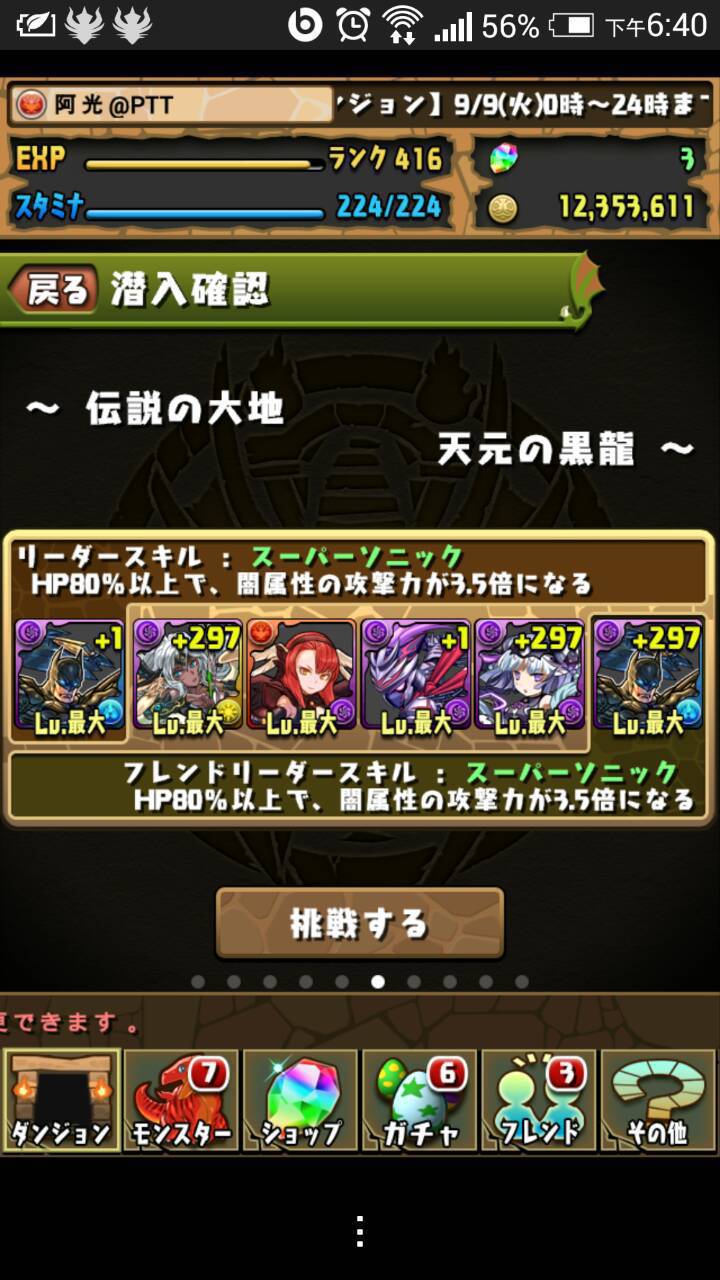The image size is (720, 1280).
Task: Open the ガチャ tab
Action: click(420, 1100)
